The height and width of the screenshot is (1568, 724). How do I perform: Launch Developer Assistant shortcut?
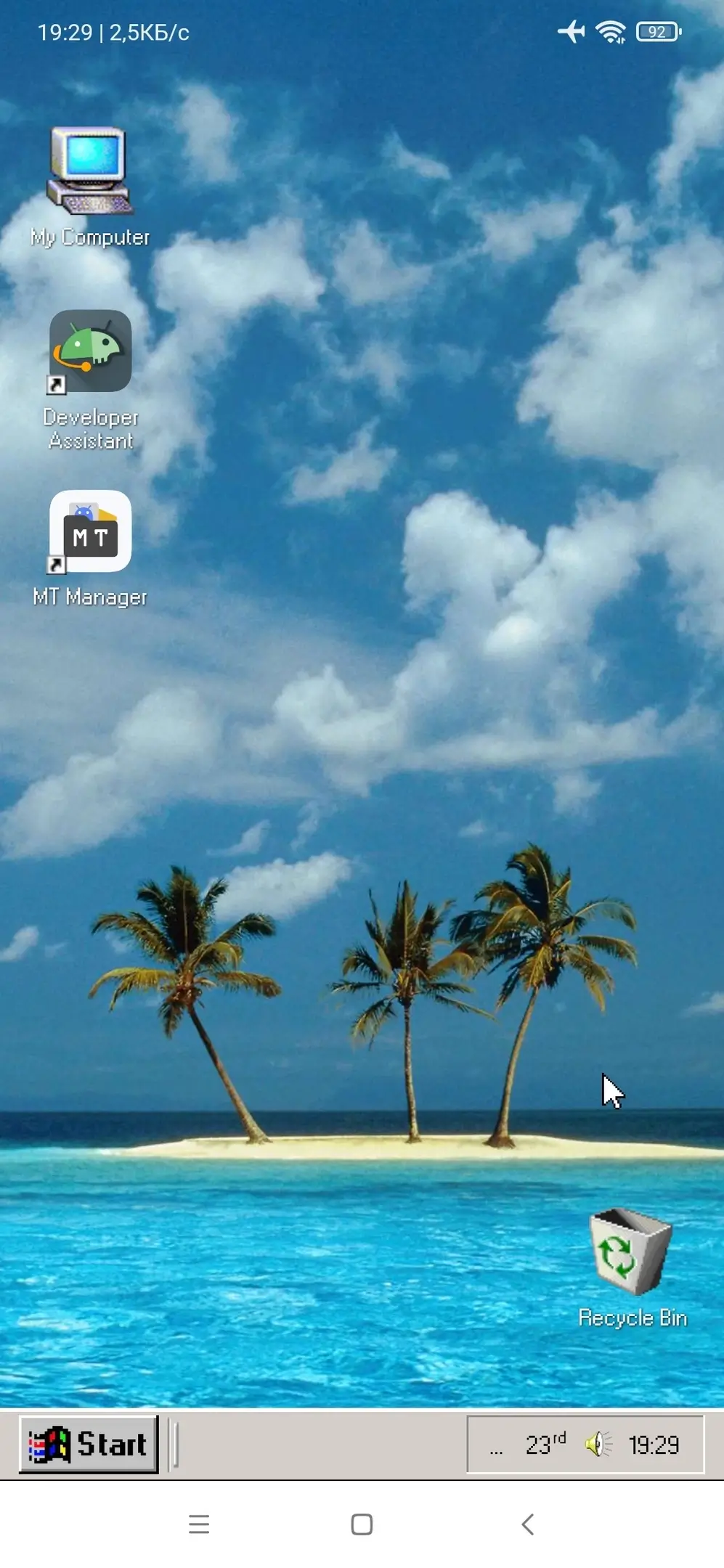[90, 352]
